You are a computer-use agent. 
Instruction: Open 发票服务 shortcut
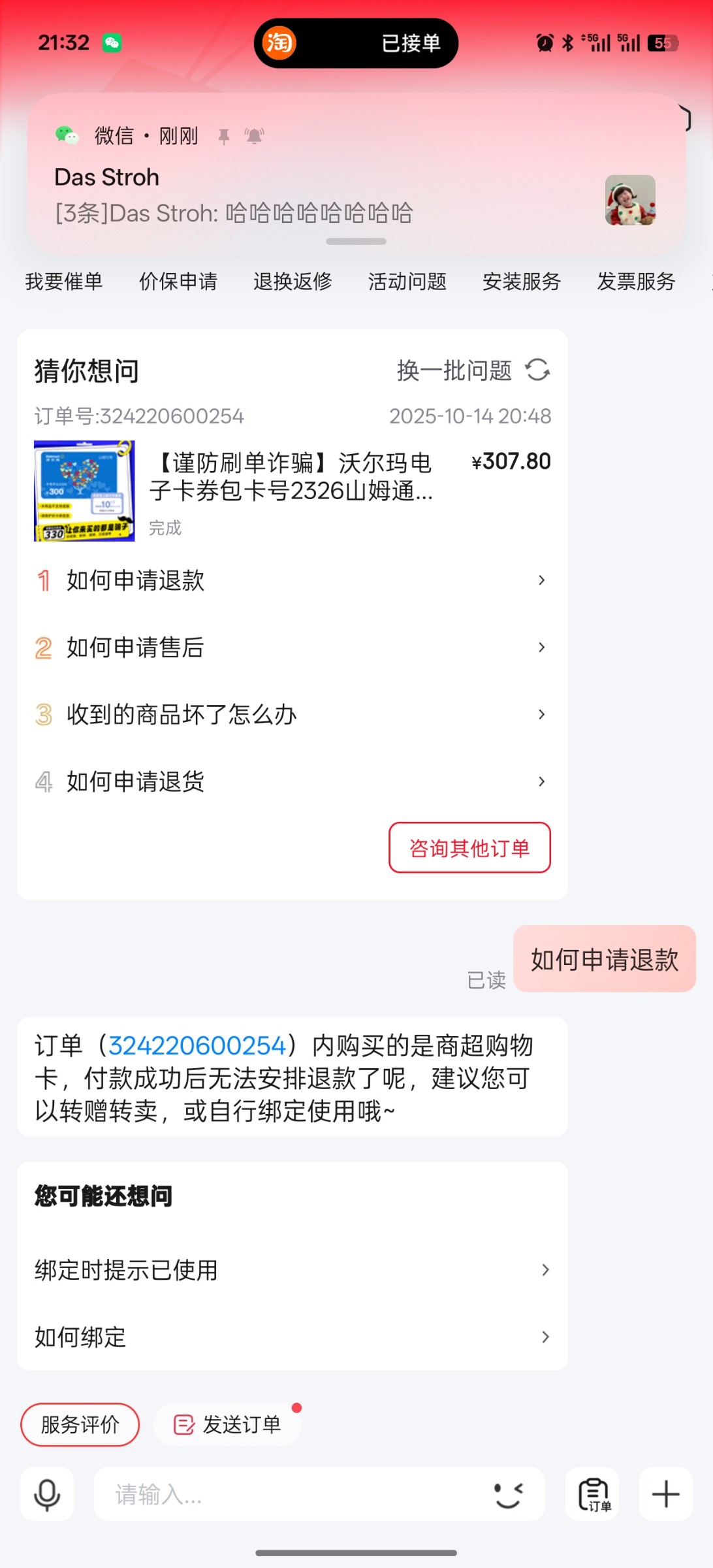pyautogui.click(x=636, y=282)
